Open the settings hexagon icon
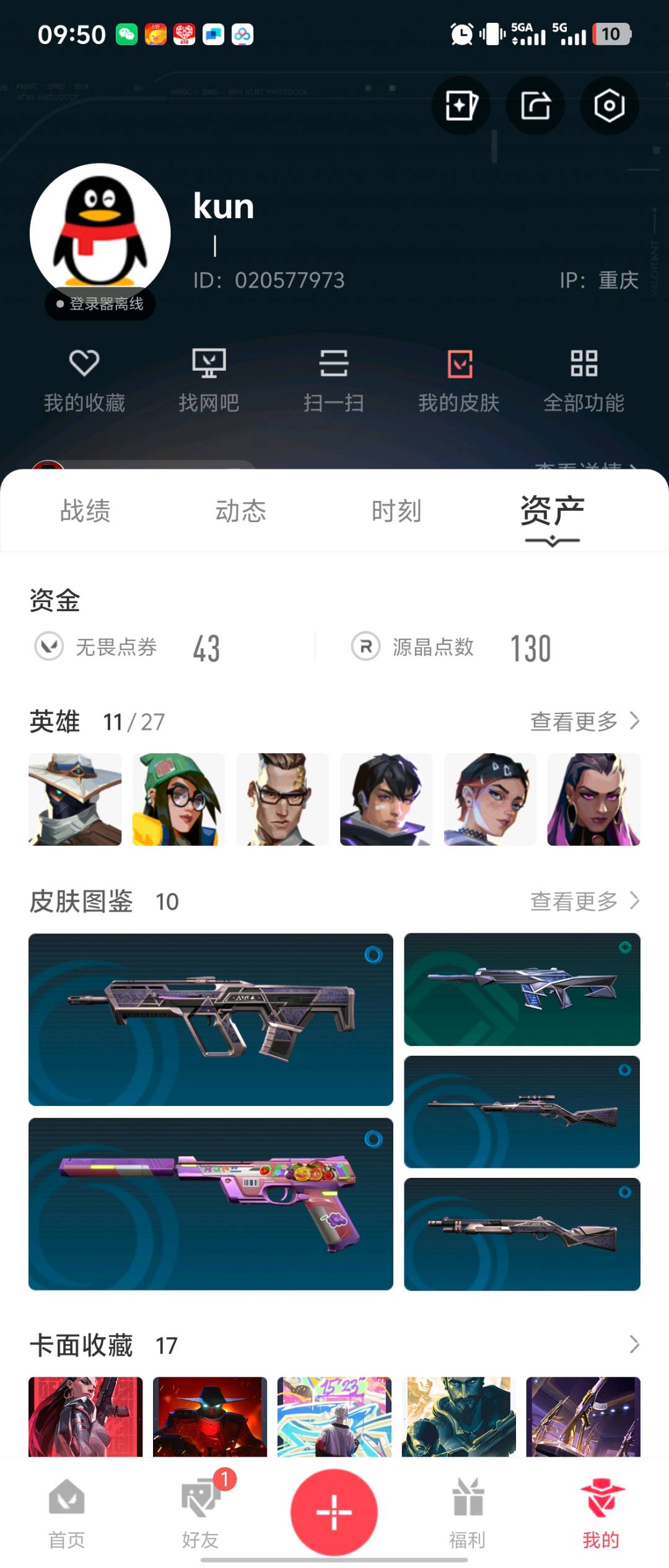 coord(609,105)
